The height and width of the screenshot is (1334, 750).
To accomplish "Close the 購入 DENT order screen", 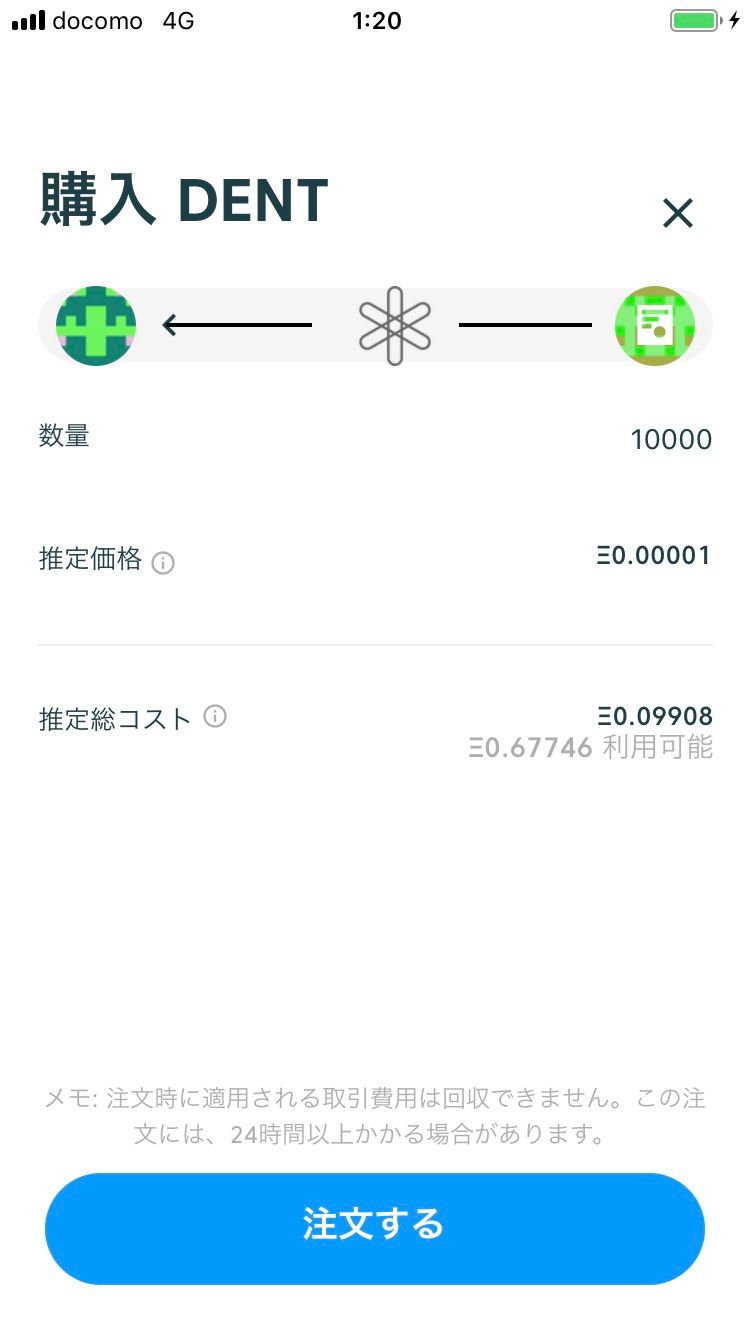I will point(677,213).
